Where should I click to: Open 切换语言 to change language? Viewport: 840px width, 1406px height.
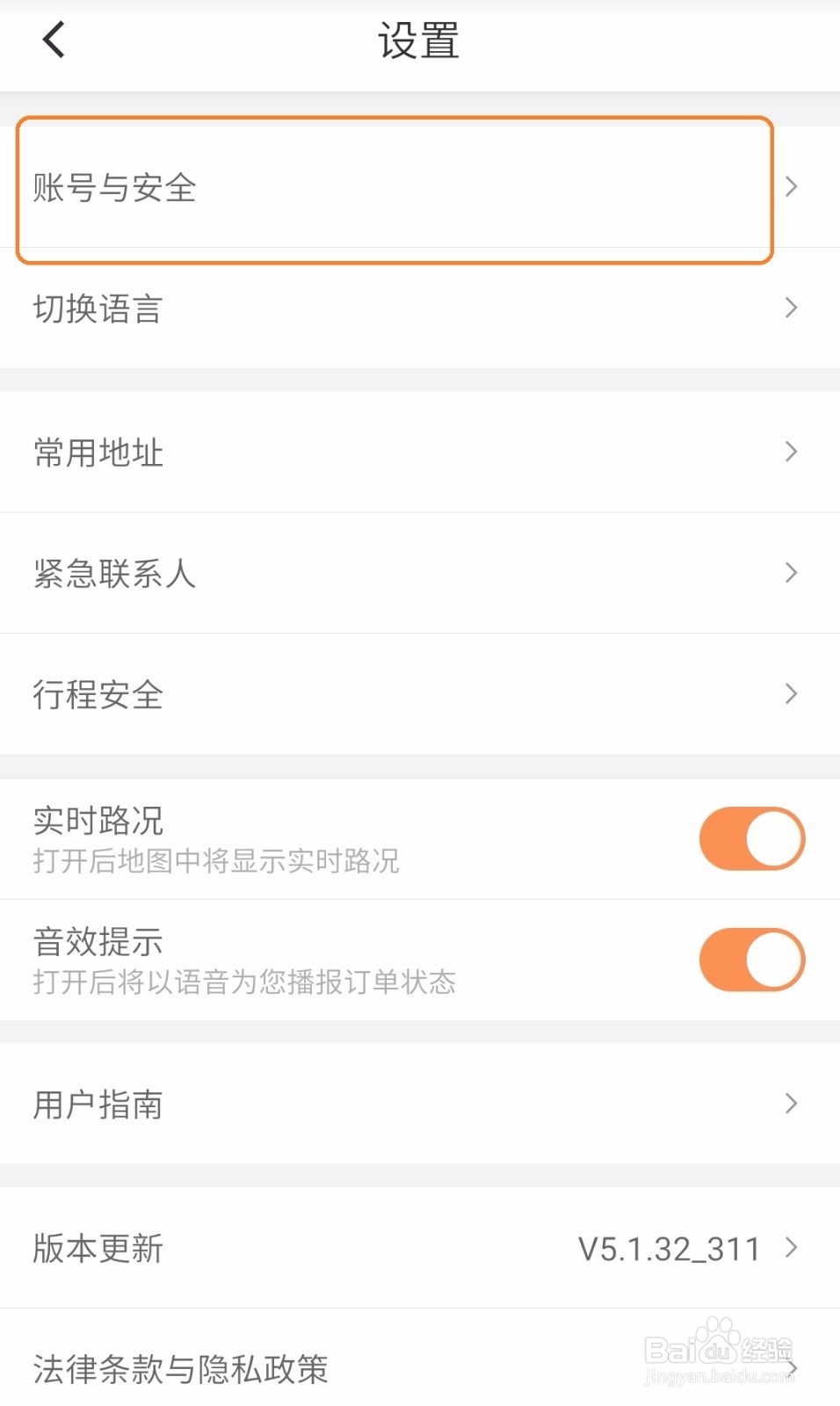tap(351, 309)
